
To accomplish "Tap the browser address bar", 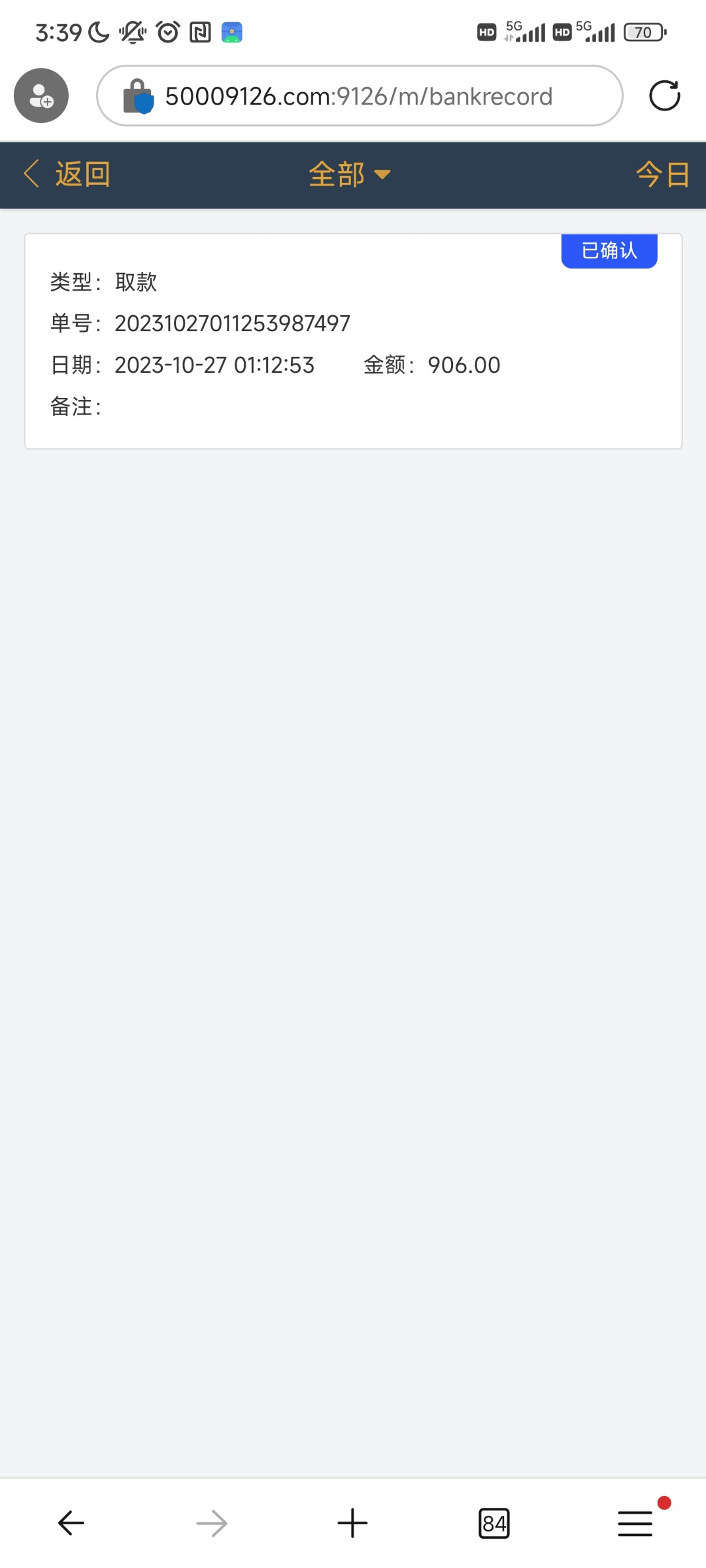I will (359, 96).
